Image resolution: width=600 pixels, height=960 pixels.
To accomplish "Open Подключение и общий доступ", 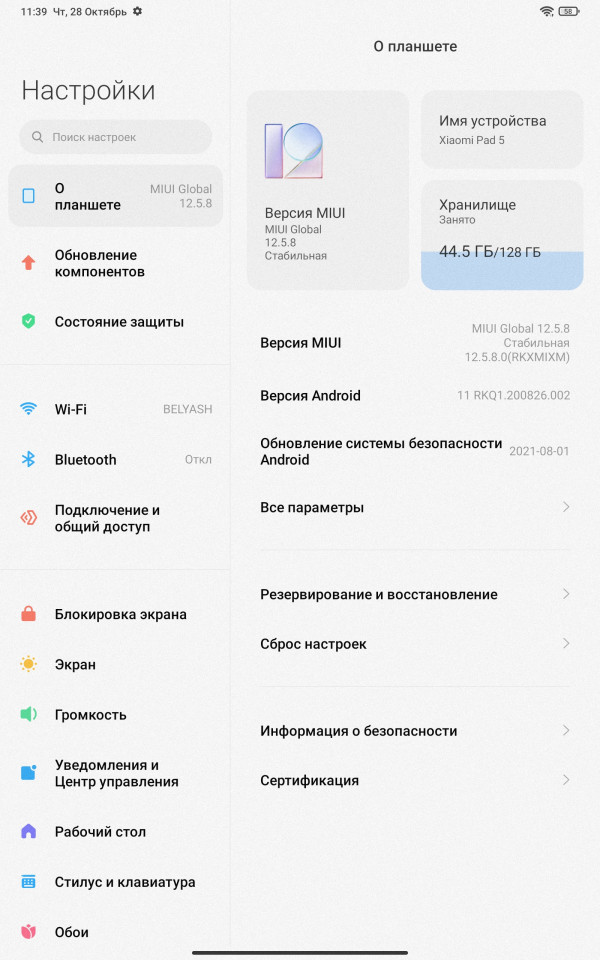I will coord(115,518).
